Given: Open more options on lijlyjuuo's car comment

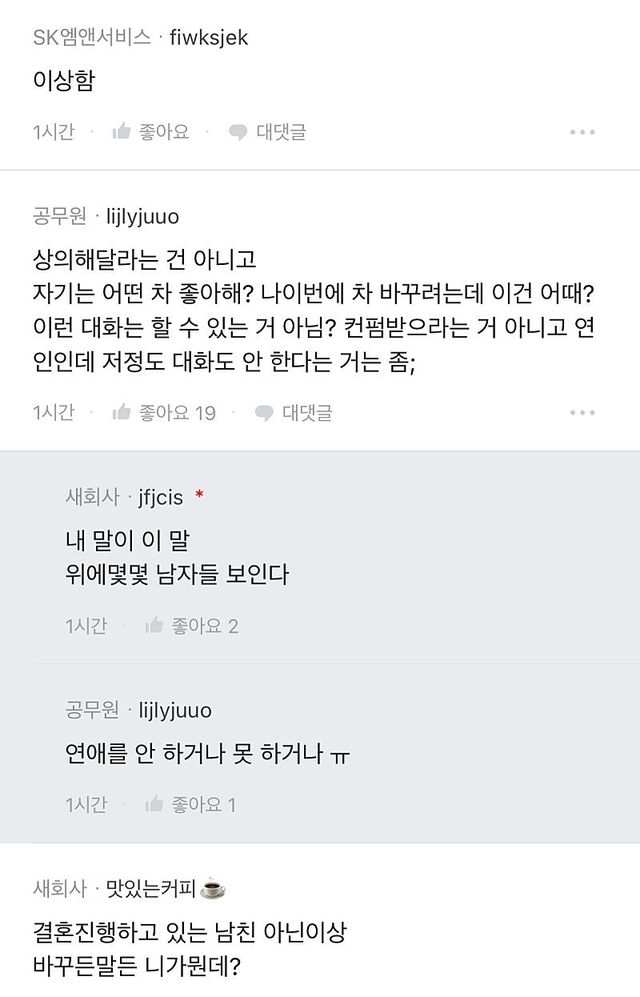Looking at the screenshot, I should pos(582,412).
